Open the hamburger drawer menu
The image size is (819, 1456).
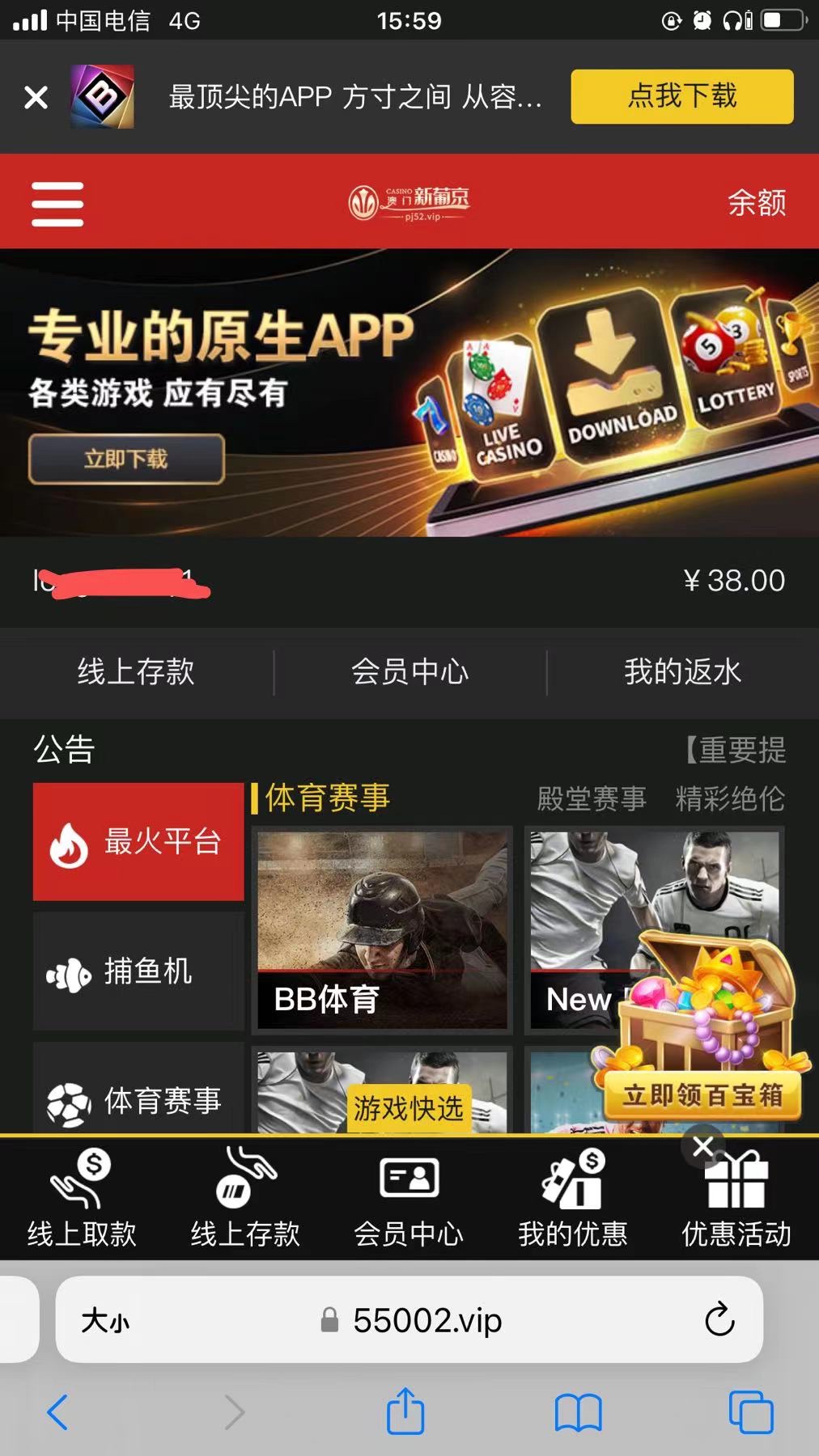pos(57,204)
